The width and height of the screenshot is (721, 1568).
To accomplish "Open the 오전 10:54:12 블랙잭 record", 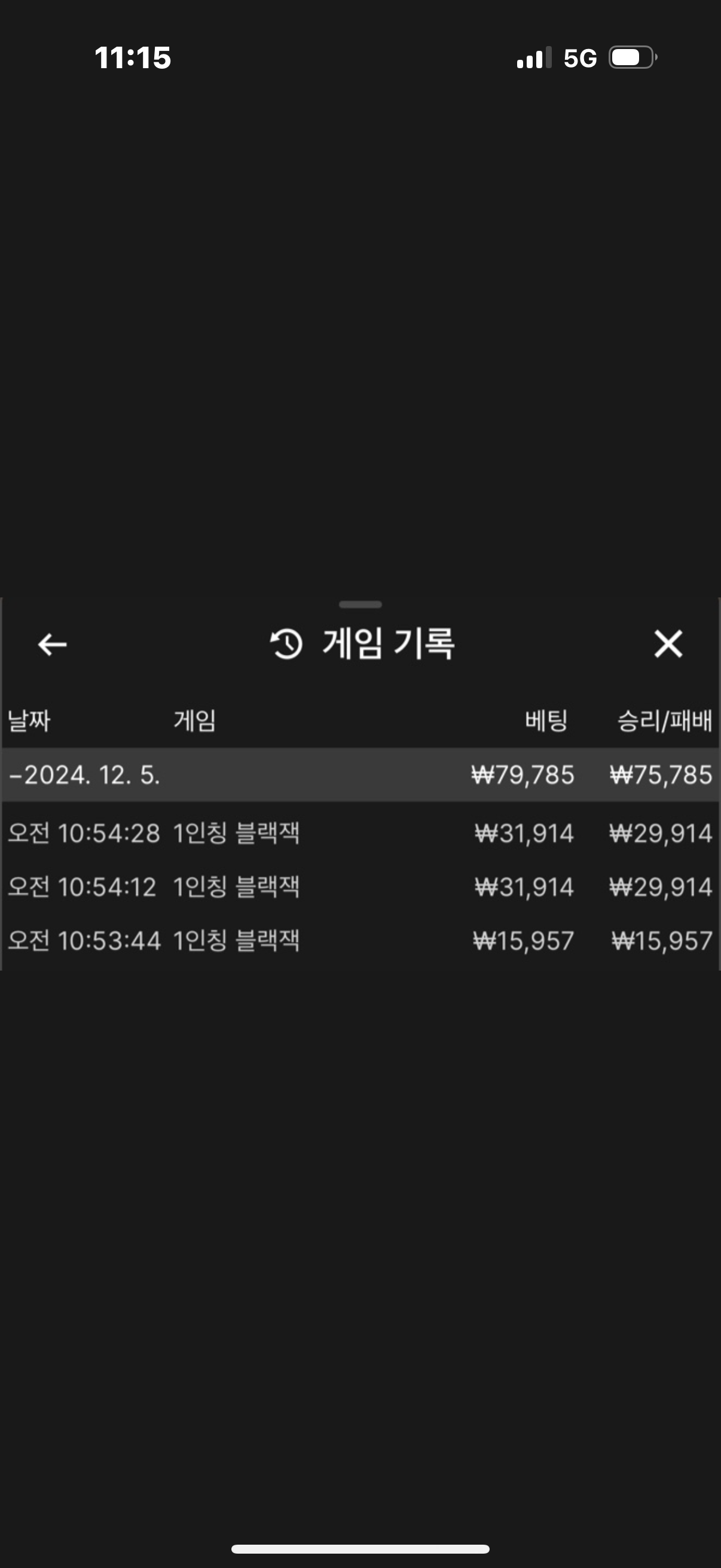I will click(x=360, y=886).
